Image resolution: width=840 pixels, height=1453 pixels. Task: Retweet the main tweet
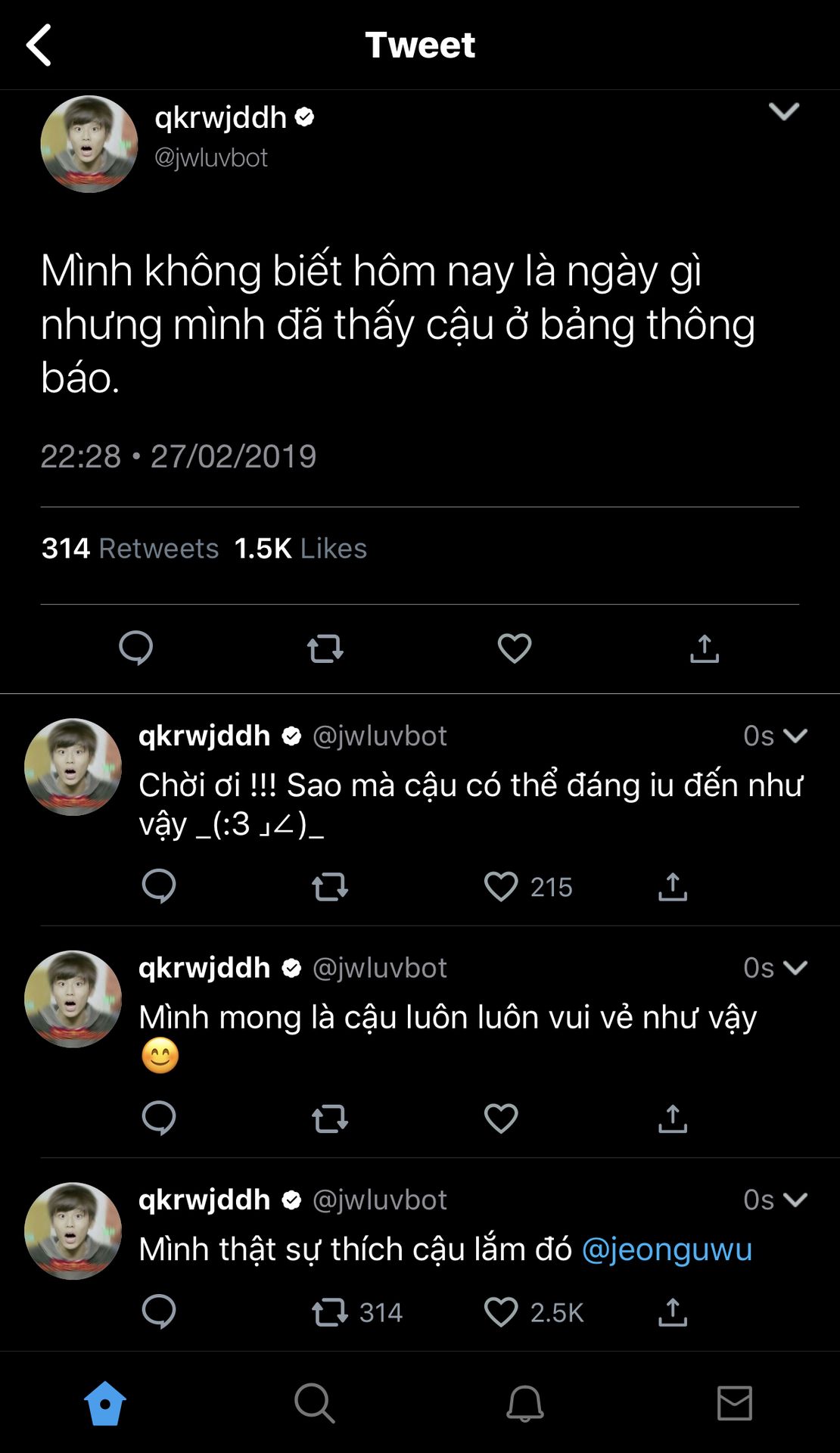[325, 649]
